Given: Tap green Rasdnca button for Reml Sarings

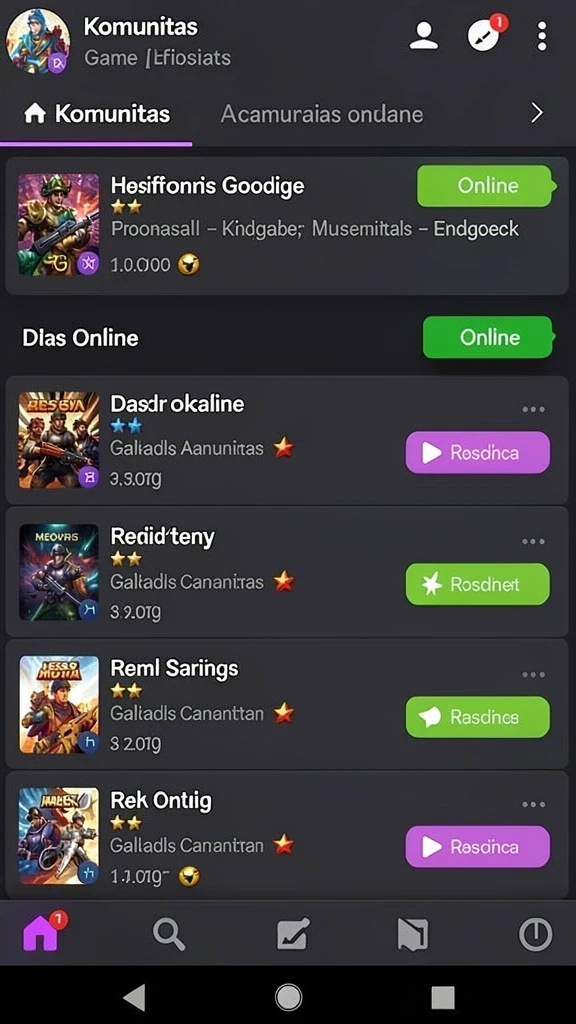Looking at the screenshot, I should pos(477,717).
